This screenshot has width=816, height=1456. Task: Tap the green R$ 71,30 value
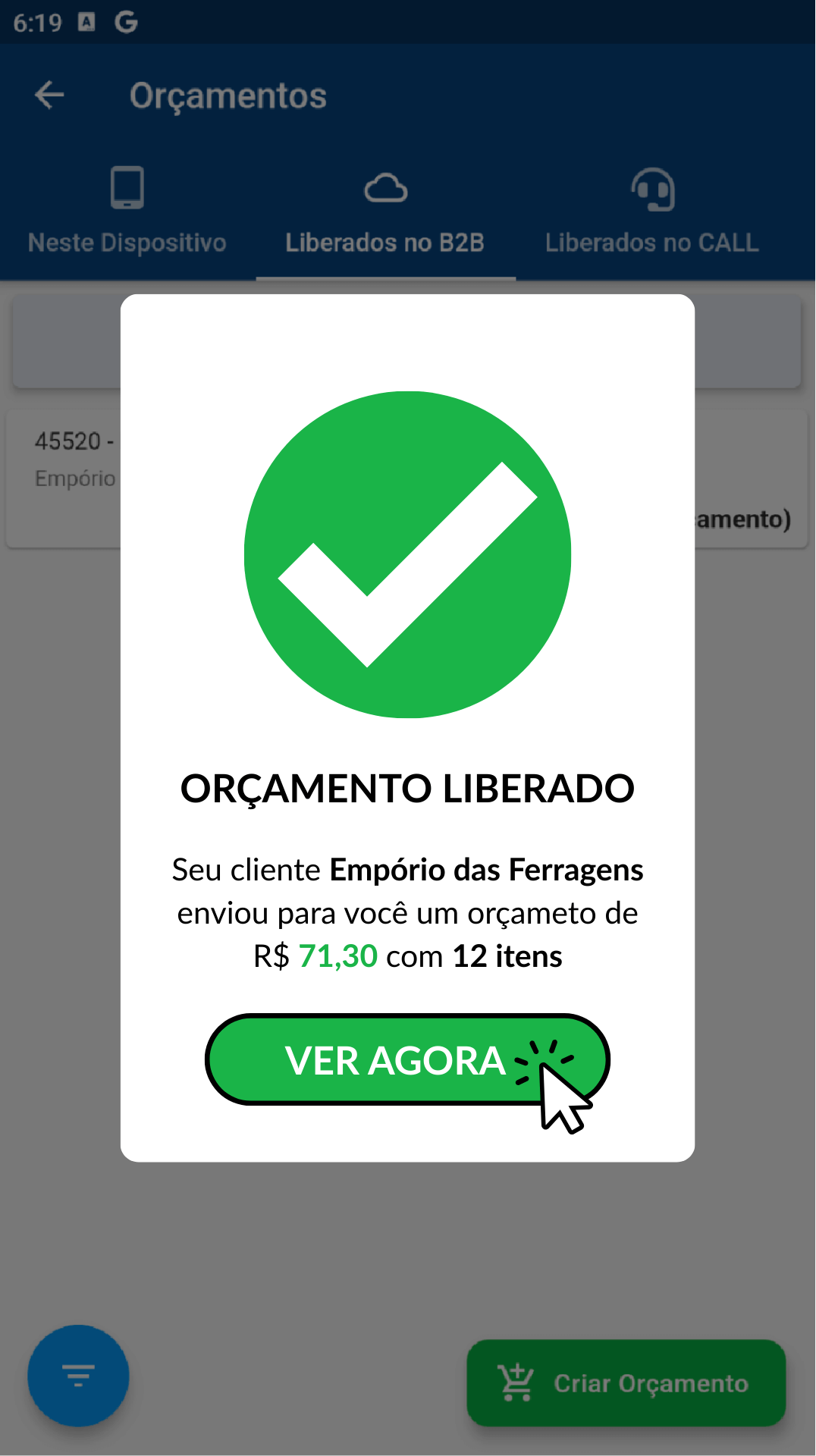tap(337, 956)
